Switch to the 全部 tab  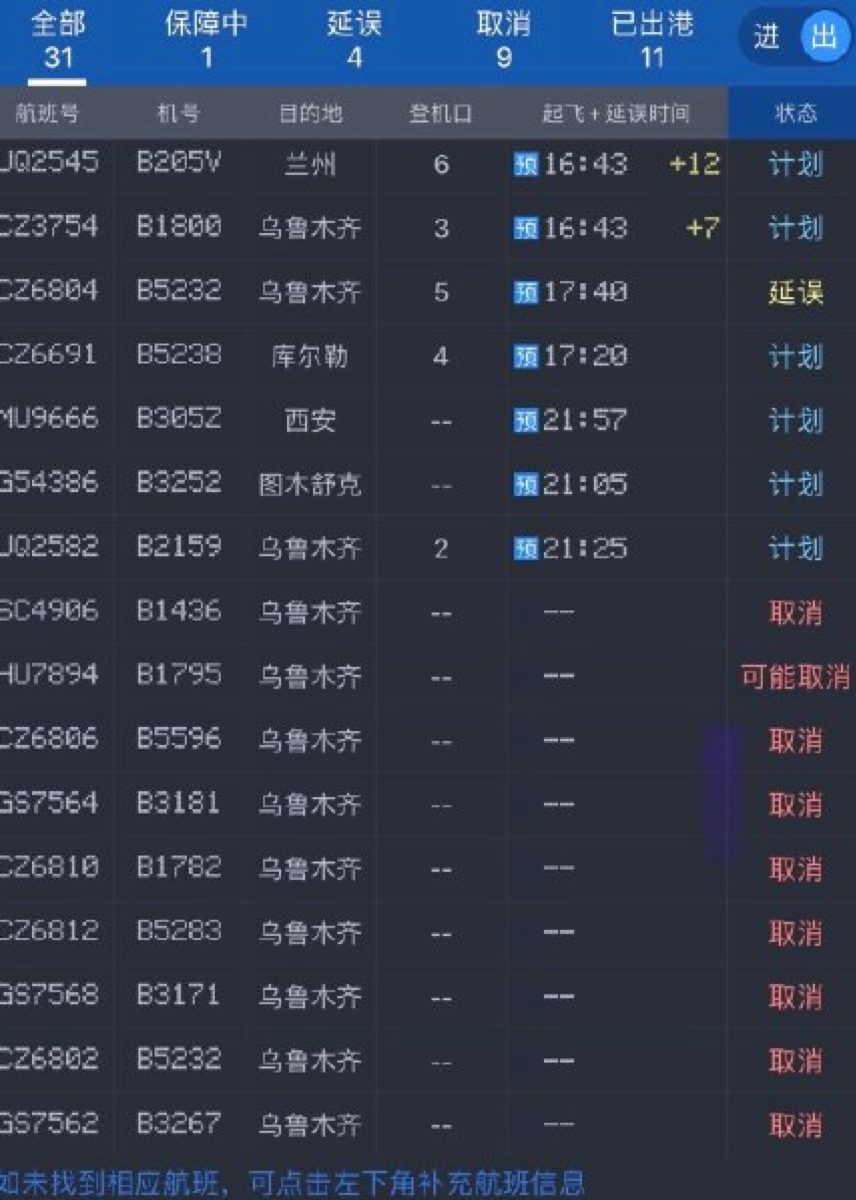(58, 41)
